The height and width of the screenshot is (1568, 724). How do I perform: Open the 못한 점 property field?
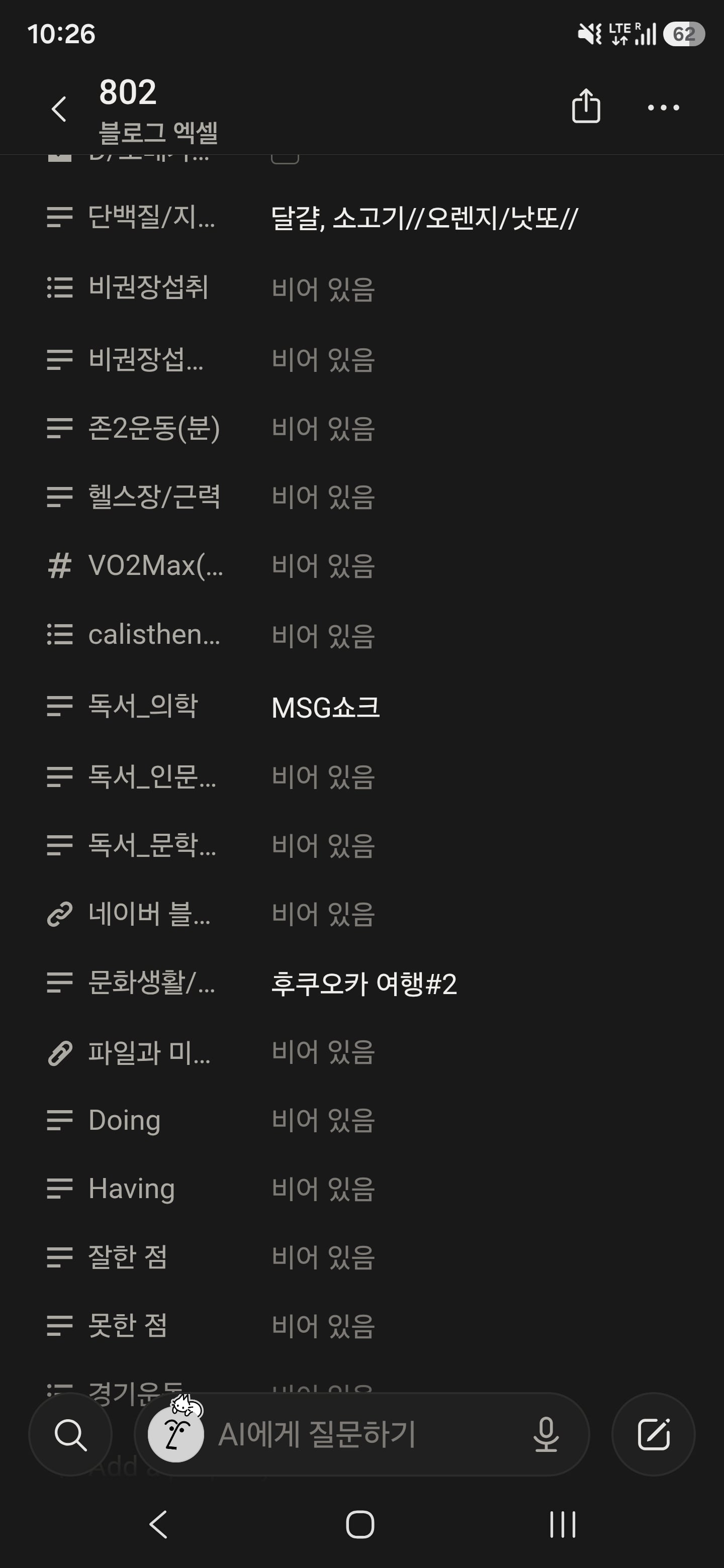[361, 1326]
